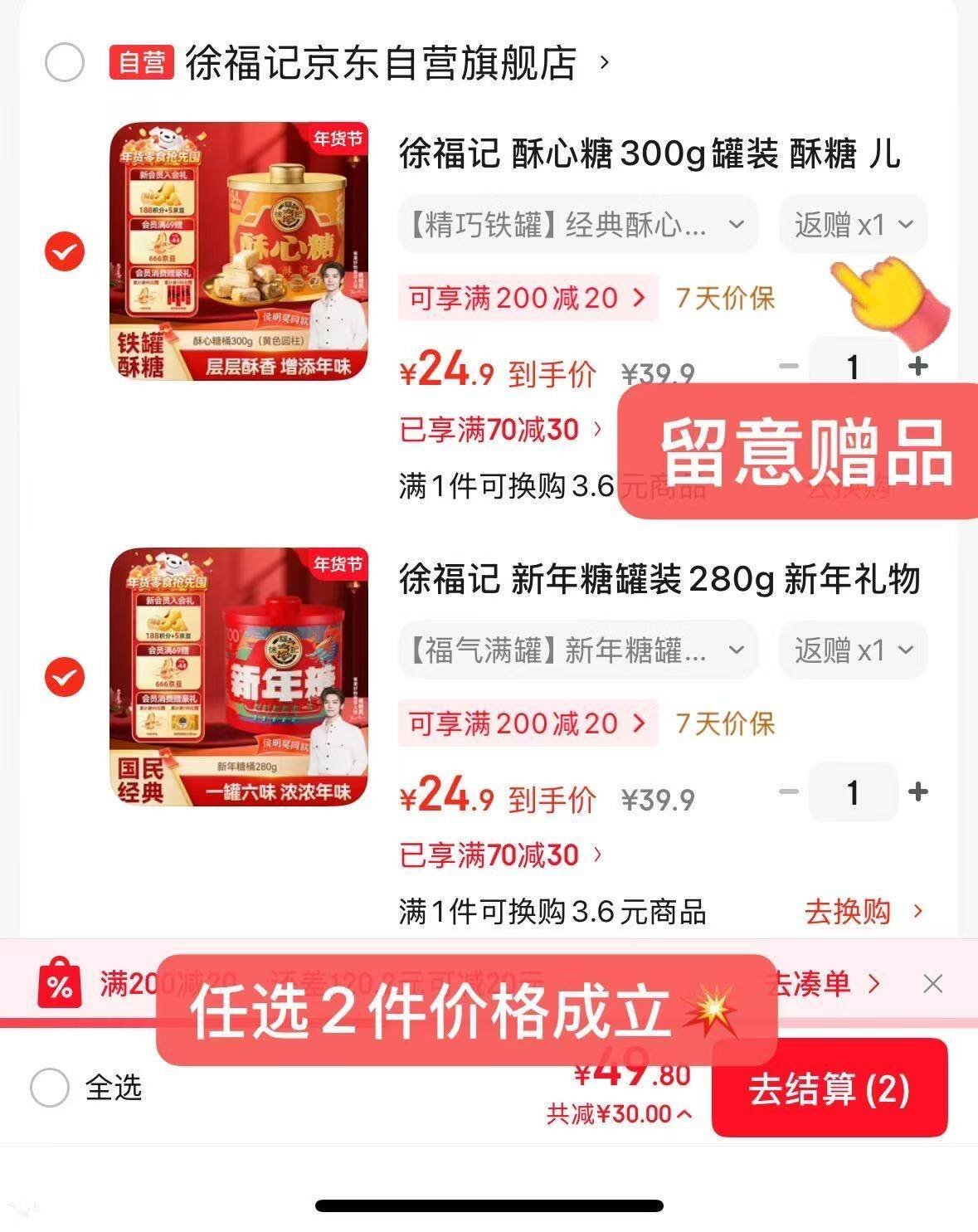
Task: Open the 返赠 x1 dropdown for 酥心糖
Action: tap(853, 223)
